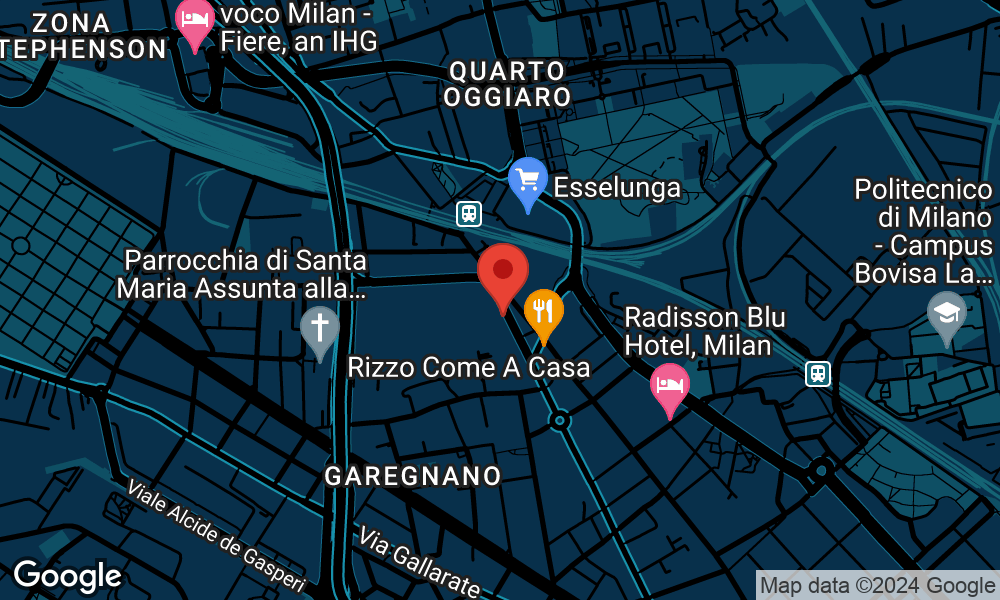Viewport: 1000px width, 600px height.
Task: Select the Esselunga shopping cart marker
Action: [527, 182]
